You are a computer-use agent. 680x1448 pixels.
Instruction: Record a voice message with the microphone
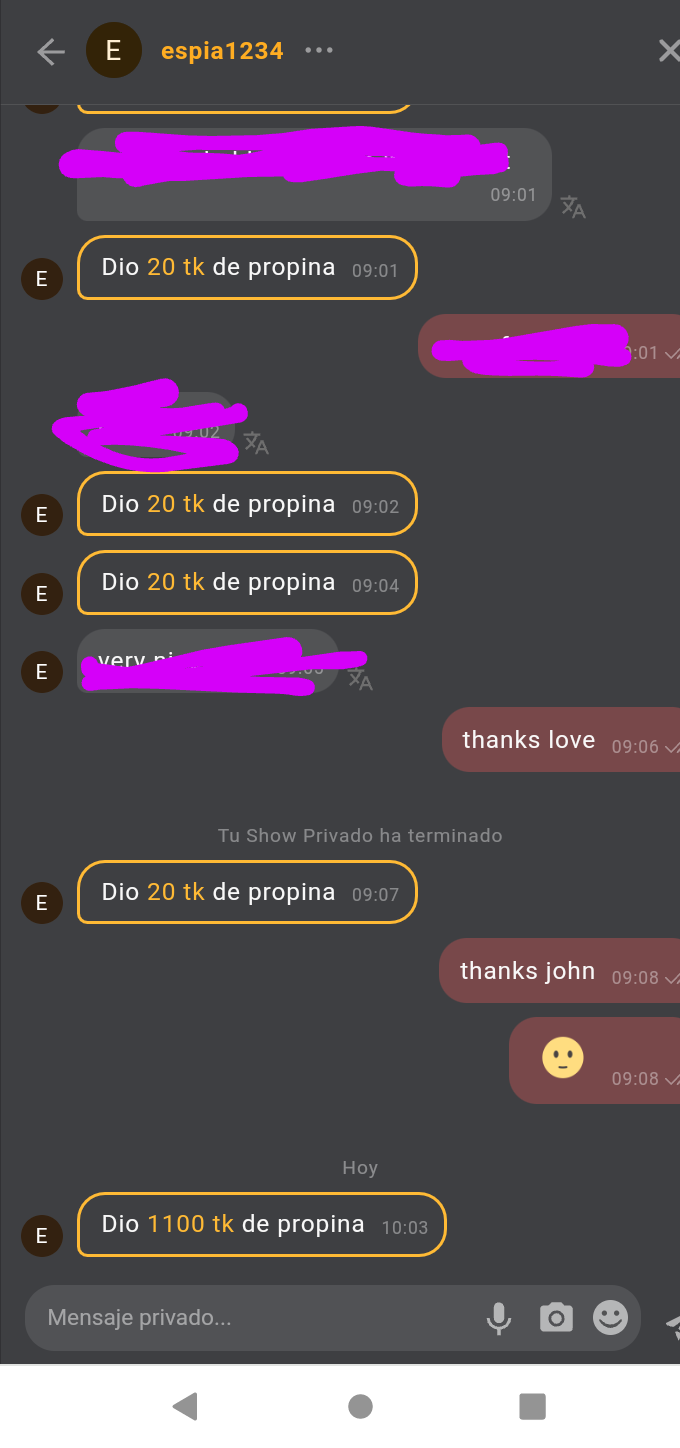(498, 1318)
